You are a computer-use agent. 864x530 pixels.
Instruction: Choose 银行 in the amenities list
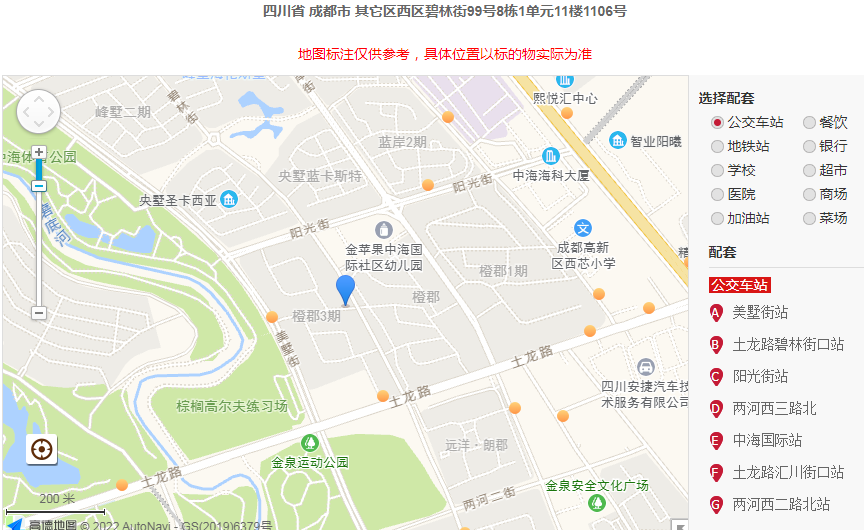coord(810,146)
